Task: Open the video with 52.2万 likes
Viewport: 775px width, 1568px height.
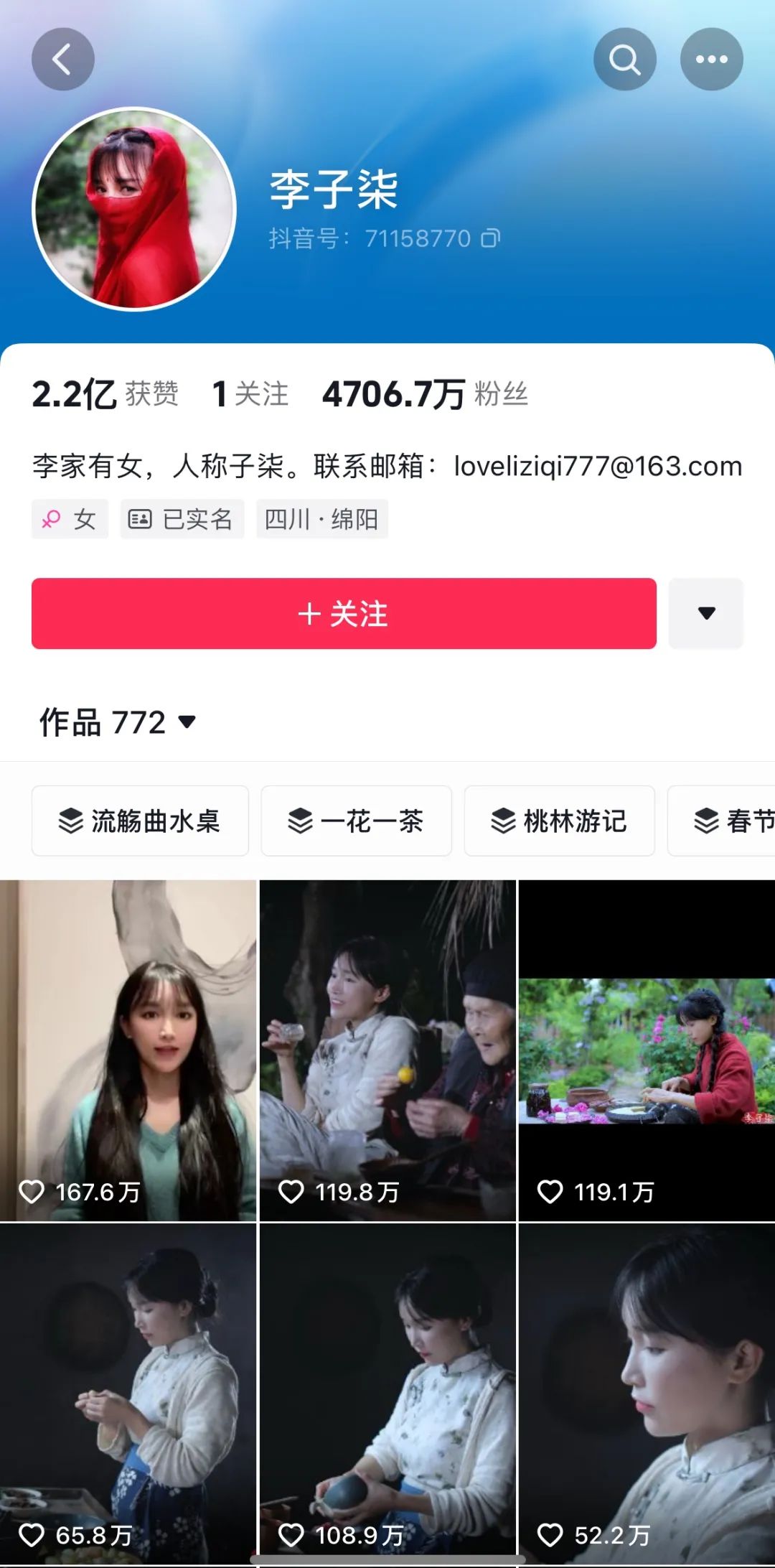Action: pyautogui.click(x=647, y=1393)
